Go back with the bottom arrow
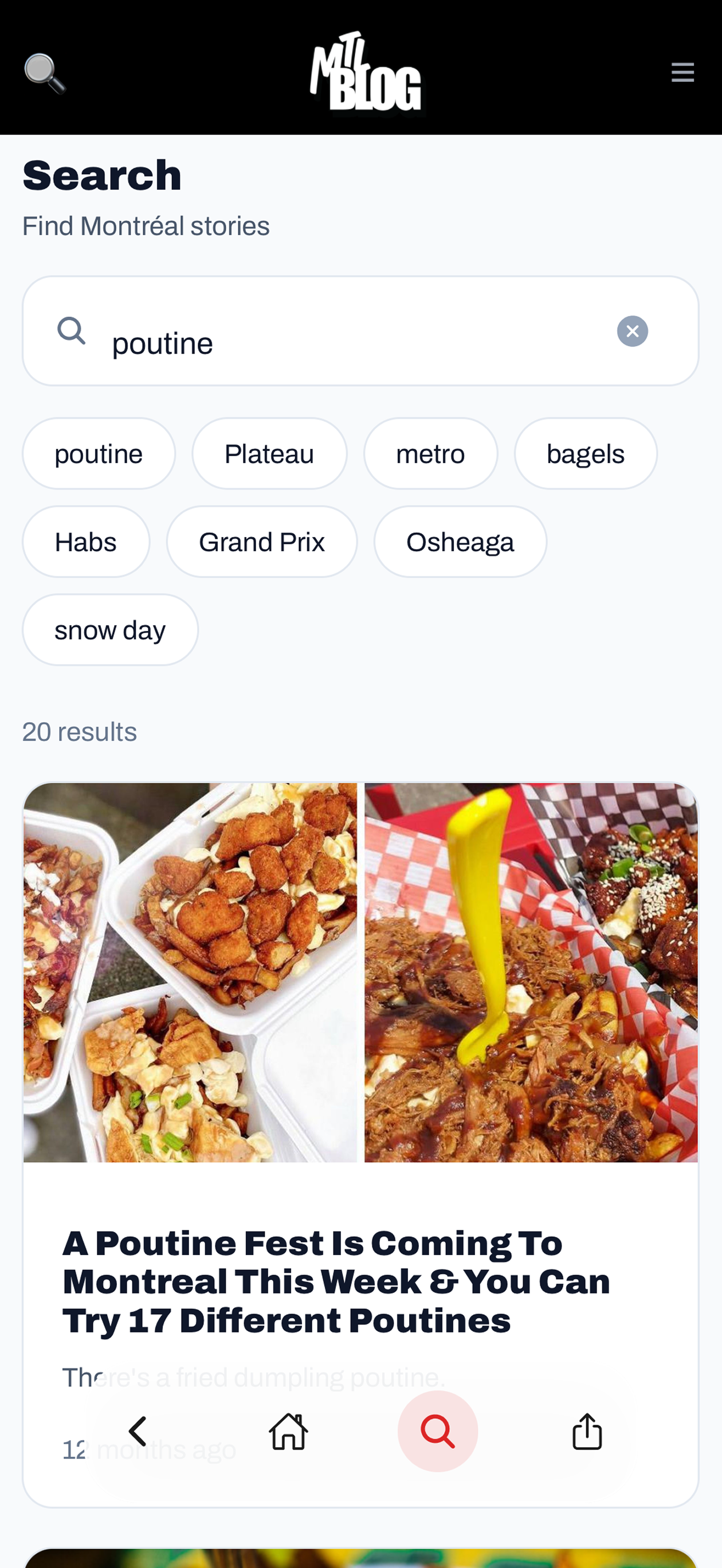722x1568 pixels. click(x=138, y=1431)
